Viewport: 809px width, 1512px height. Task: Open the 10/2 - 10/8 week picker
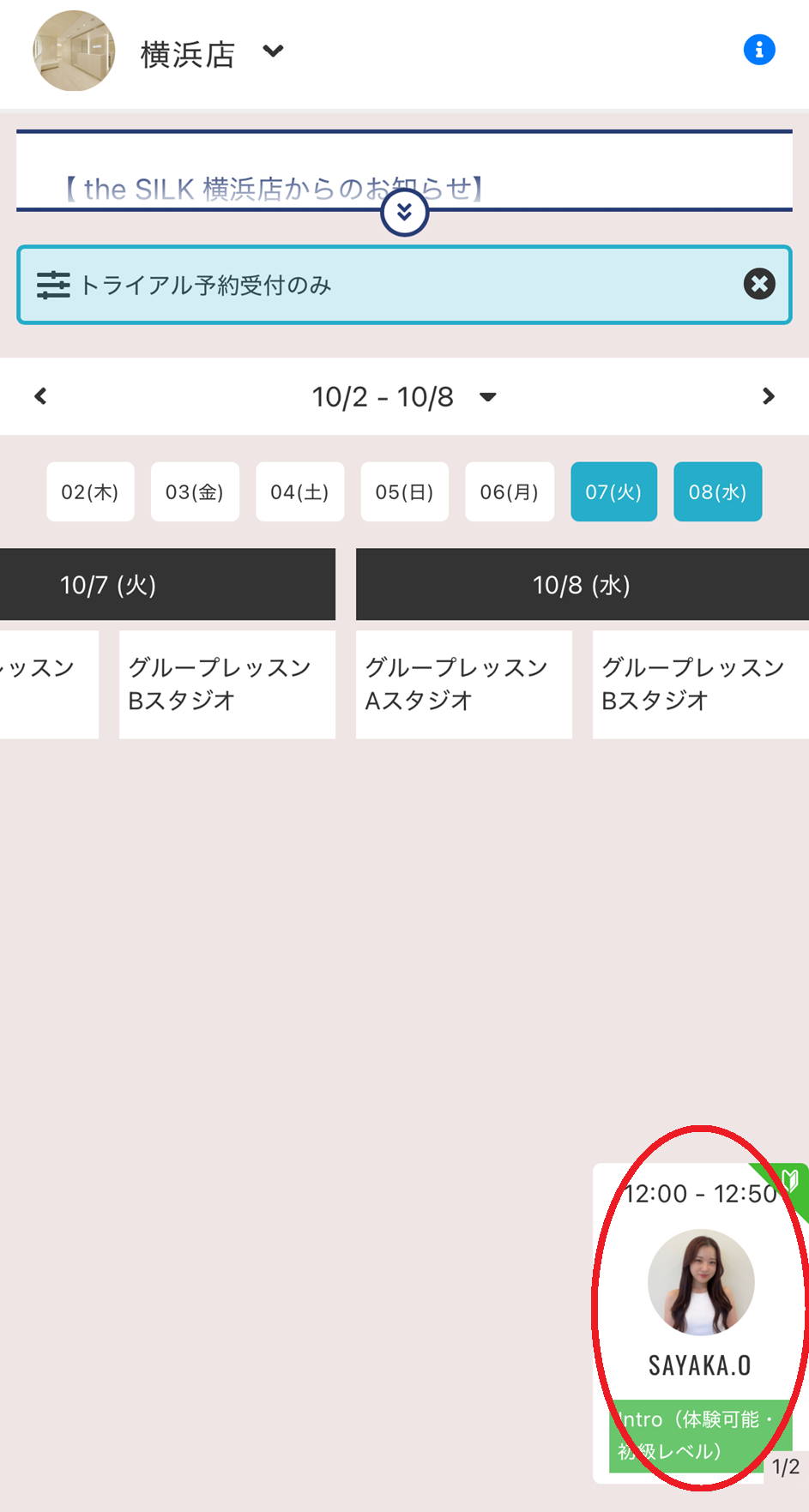[x=403, y=397]
